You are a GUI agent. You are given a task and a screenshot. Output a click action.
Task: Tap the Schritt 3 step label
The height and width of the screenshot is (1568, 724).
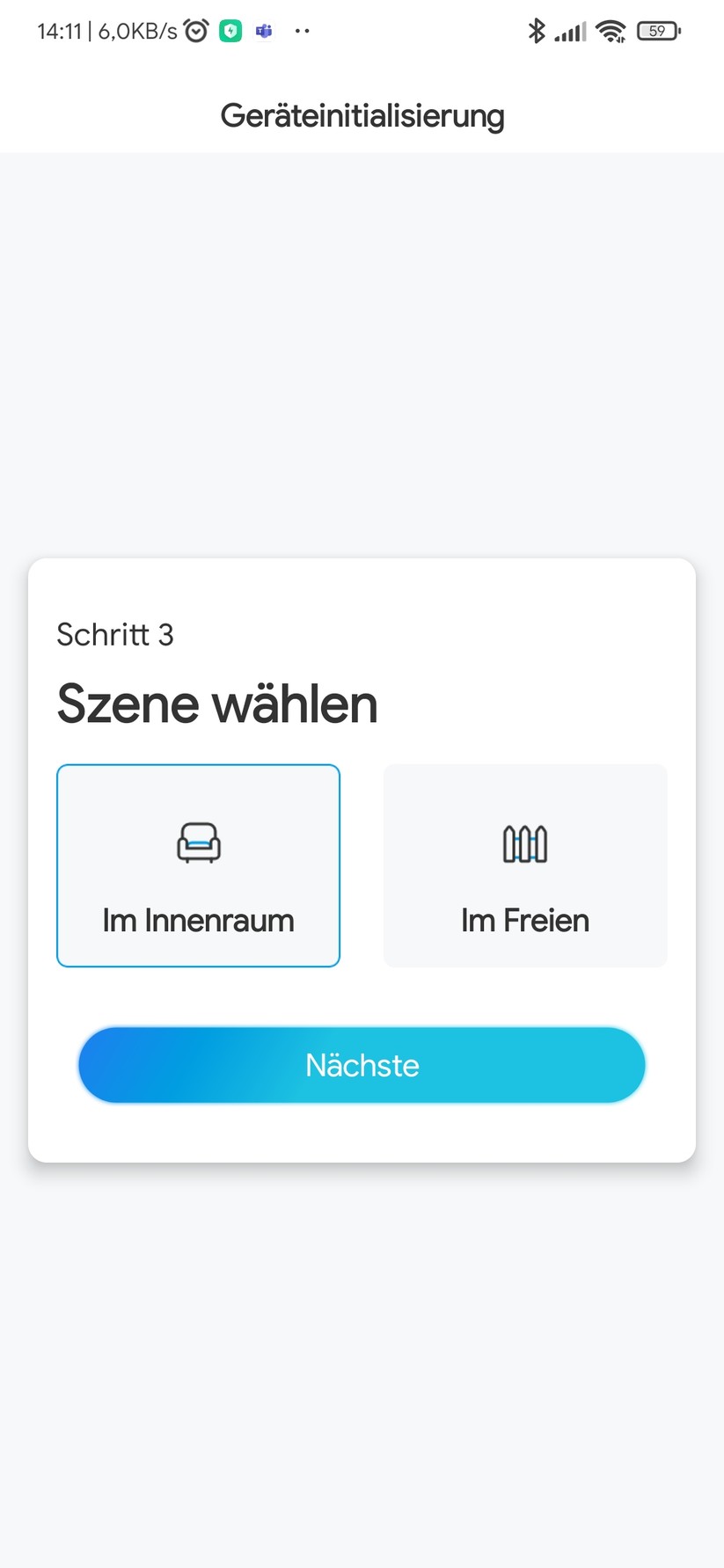tap(115, 634)
